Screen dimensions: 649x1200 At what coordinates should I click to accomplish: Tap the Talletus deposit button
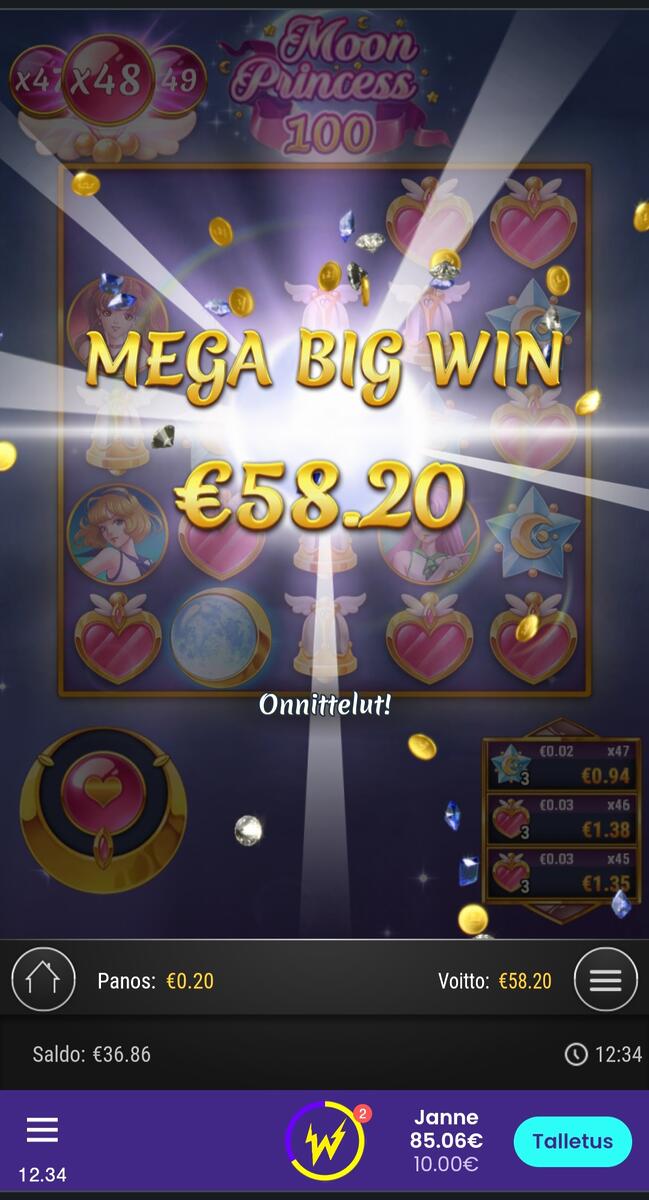coord(572,1141)
